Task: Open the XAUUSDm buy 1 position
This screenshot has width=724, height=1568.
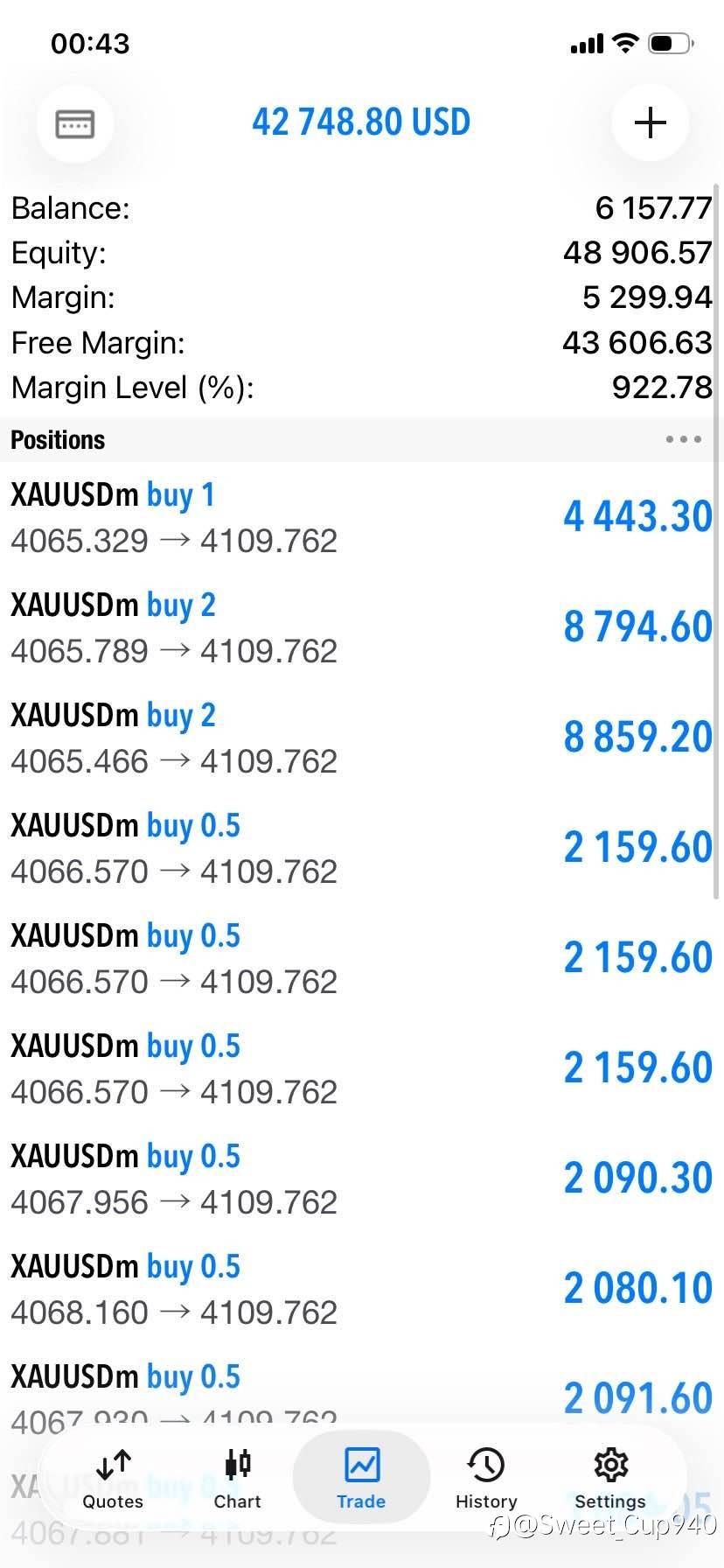Action: 362,517
